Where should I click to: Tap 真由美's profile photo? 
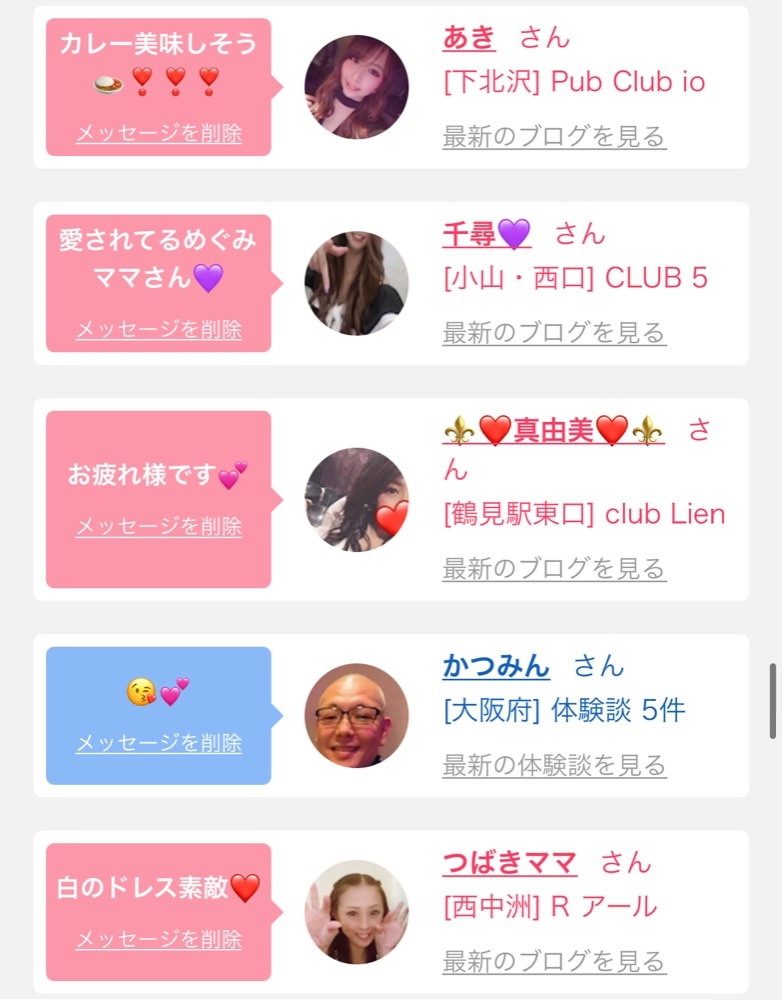(357, 499)
